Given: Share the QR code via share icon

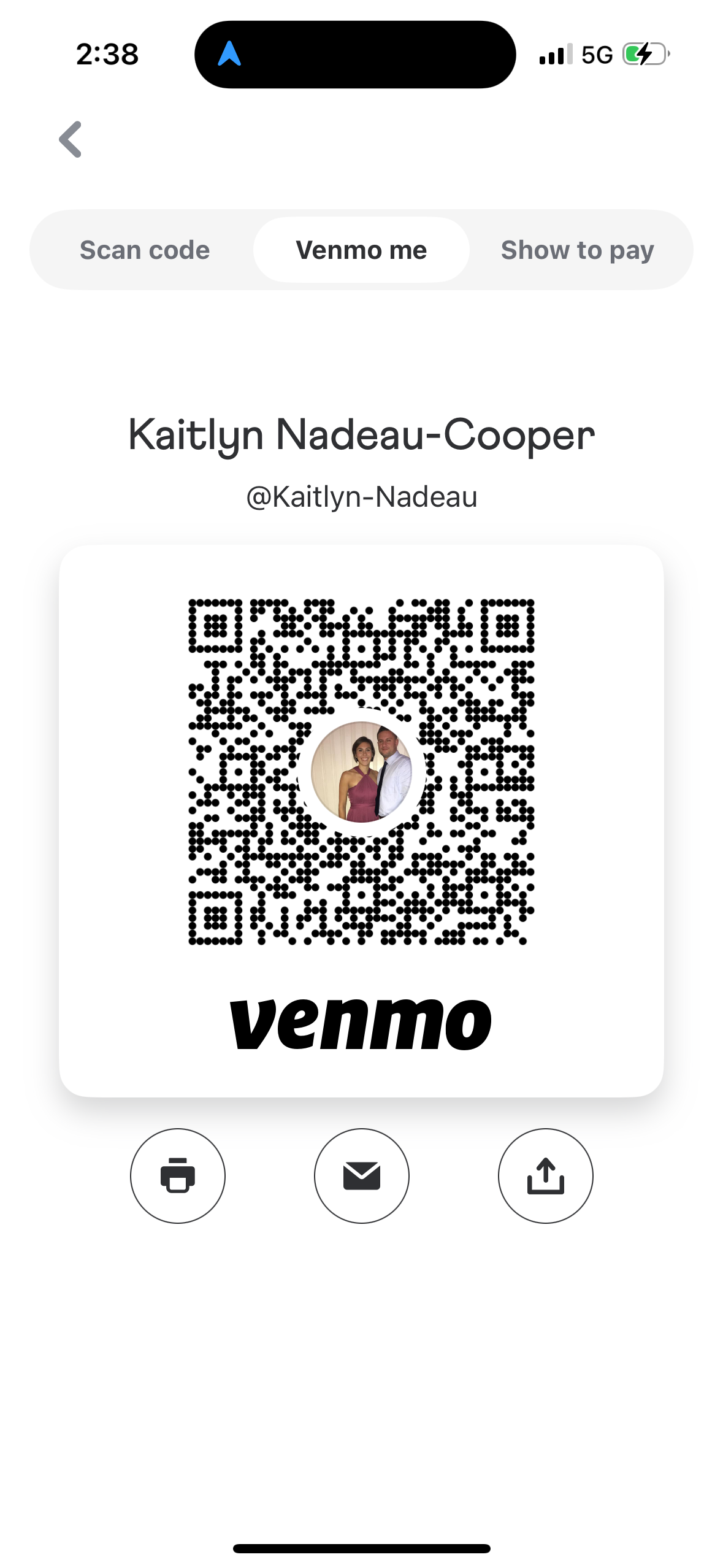Looking at the screenshot, I should [545, 1175].
